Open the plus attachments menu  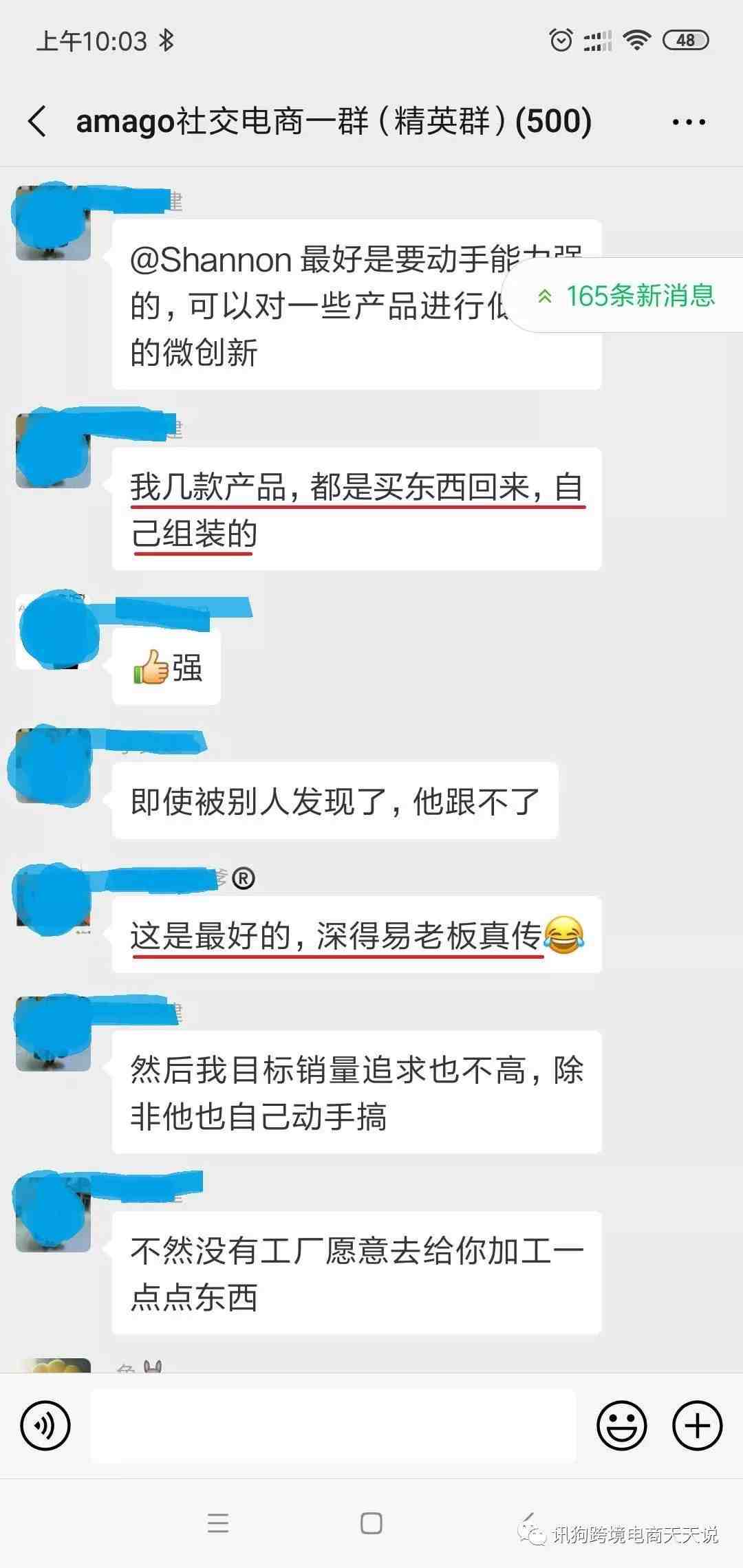pyautogui.click(x=697, y=1426)
